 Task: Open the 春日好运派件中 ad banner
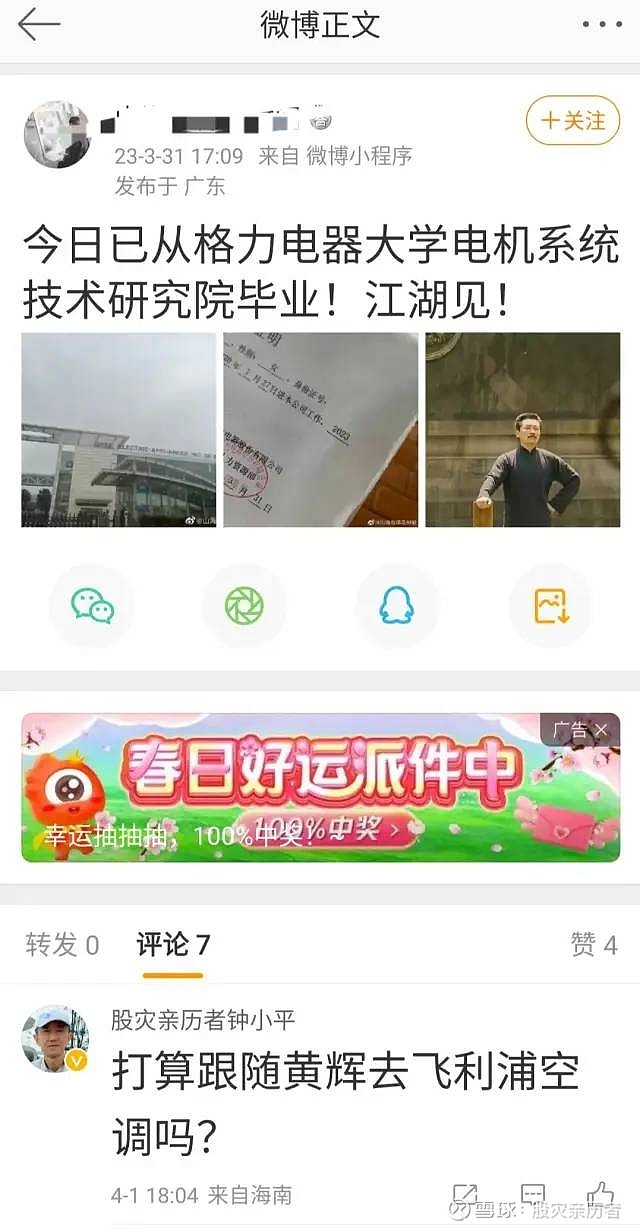(x=320, y=787)
